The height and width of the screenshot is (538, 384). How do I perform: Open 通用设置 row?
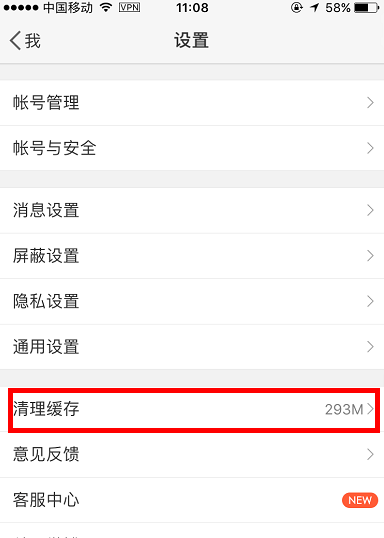[x=192, y=347]
